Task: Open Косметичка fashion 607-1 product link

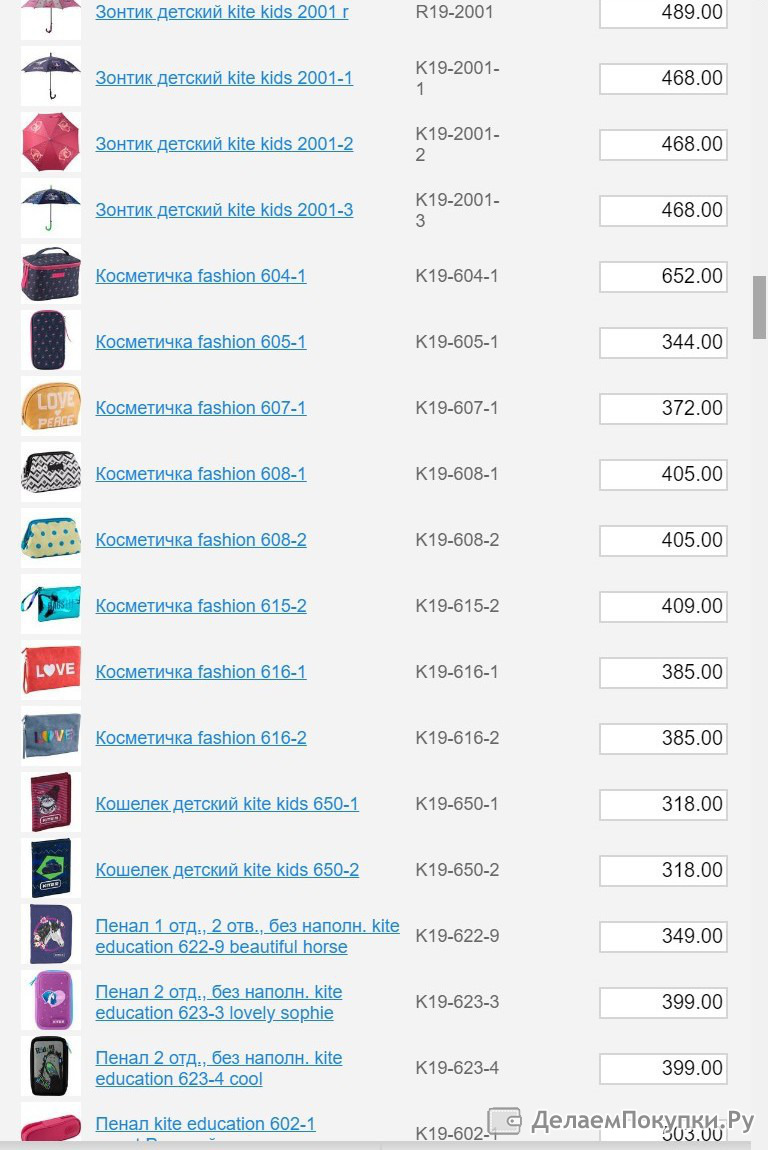Action: click(x=201, y=408)
